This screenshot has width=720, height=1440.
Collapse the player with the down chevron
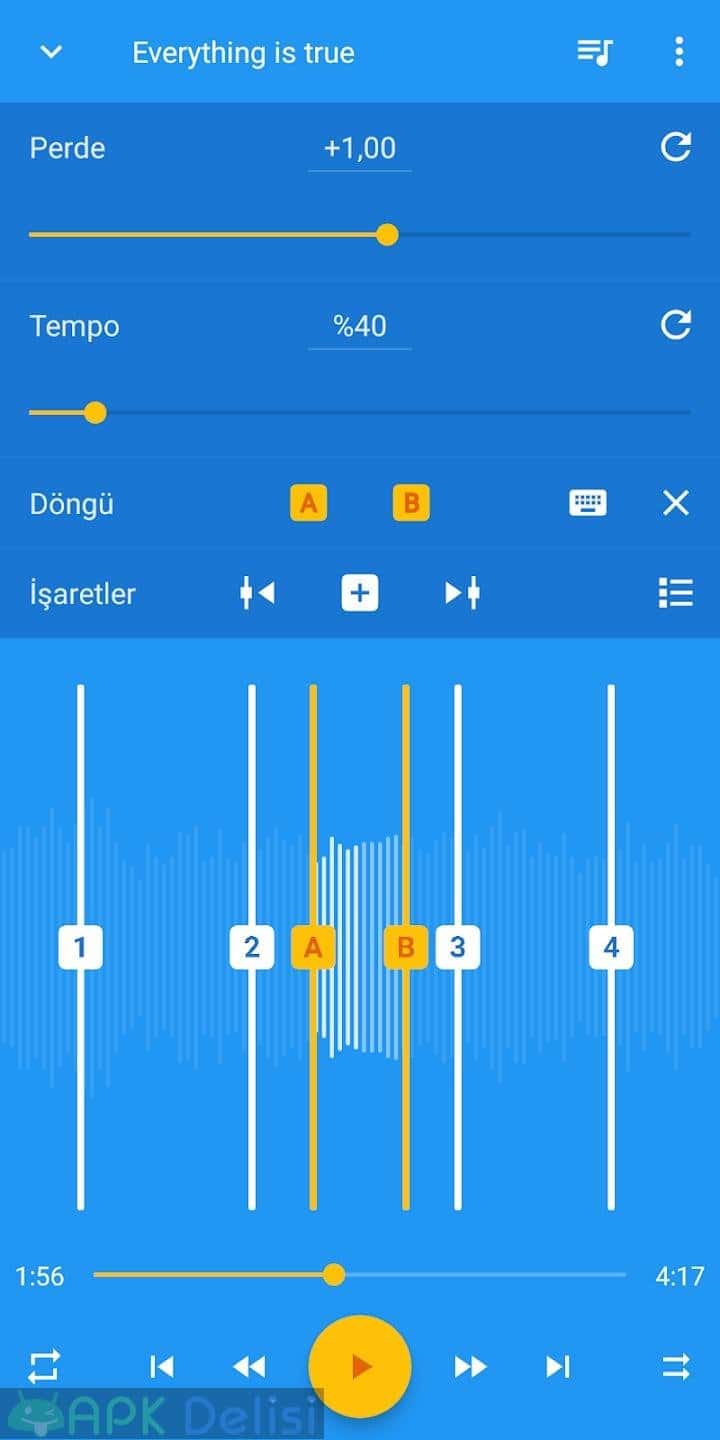click(51, 52)
